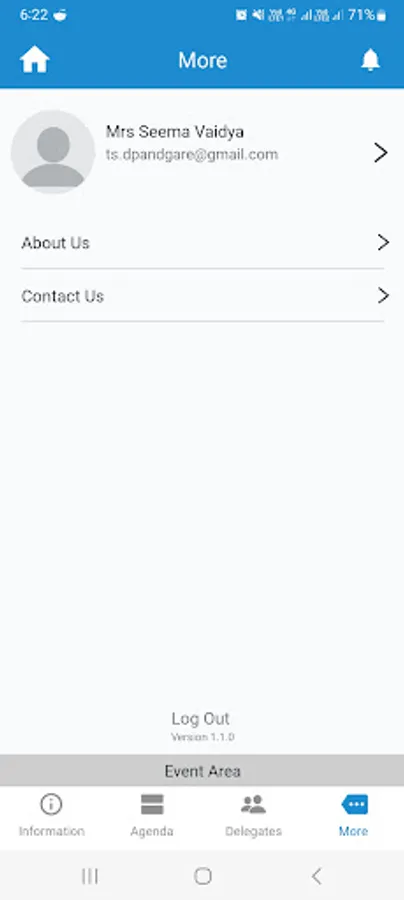This screenshot has width=404, height=900.
Task: Open the About Us row
Action: coord(202,243)
